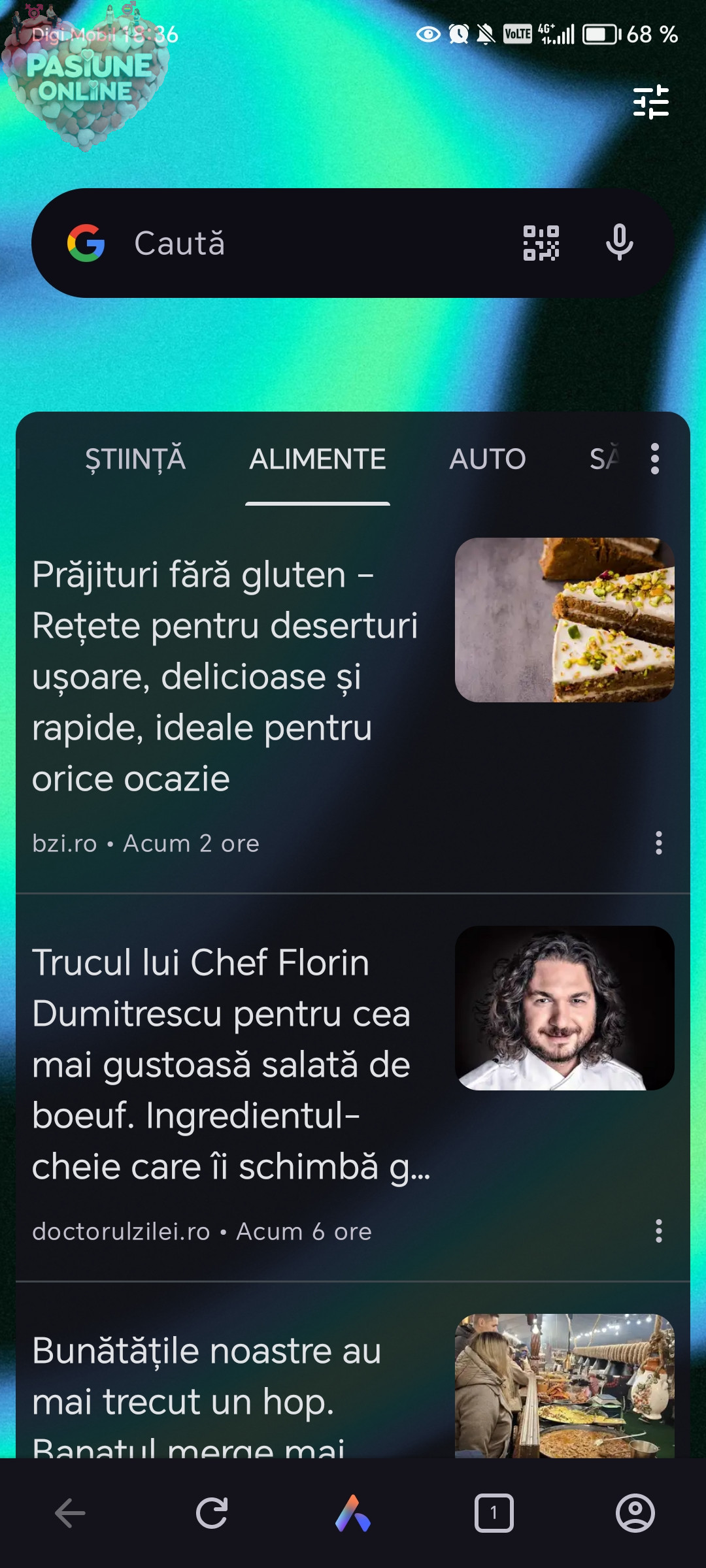Reload the page
This screenshot has width=706, height=1568.
click(x=212, y=1513)
